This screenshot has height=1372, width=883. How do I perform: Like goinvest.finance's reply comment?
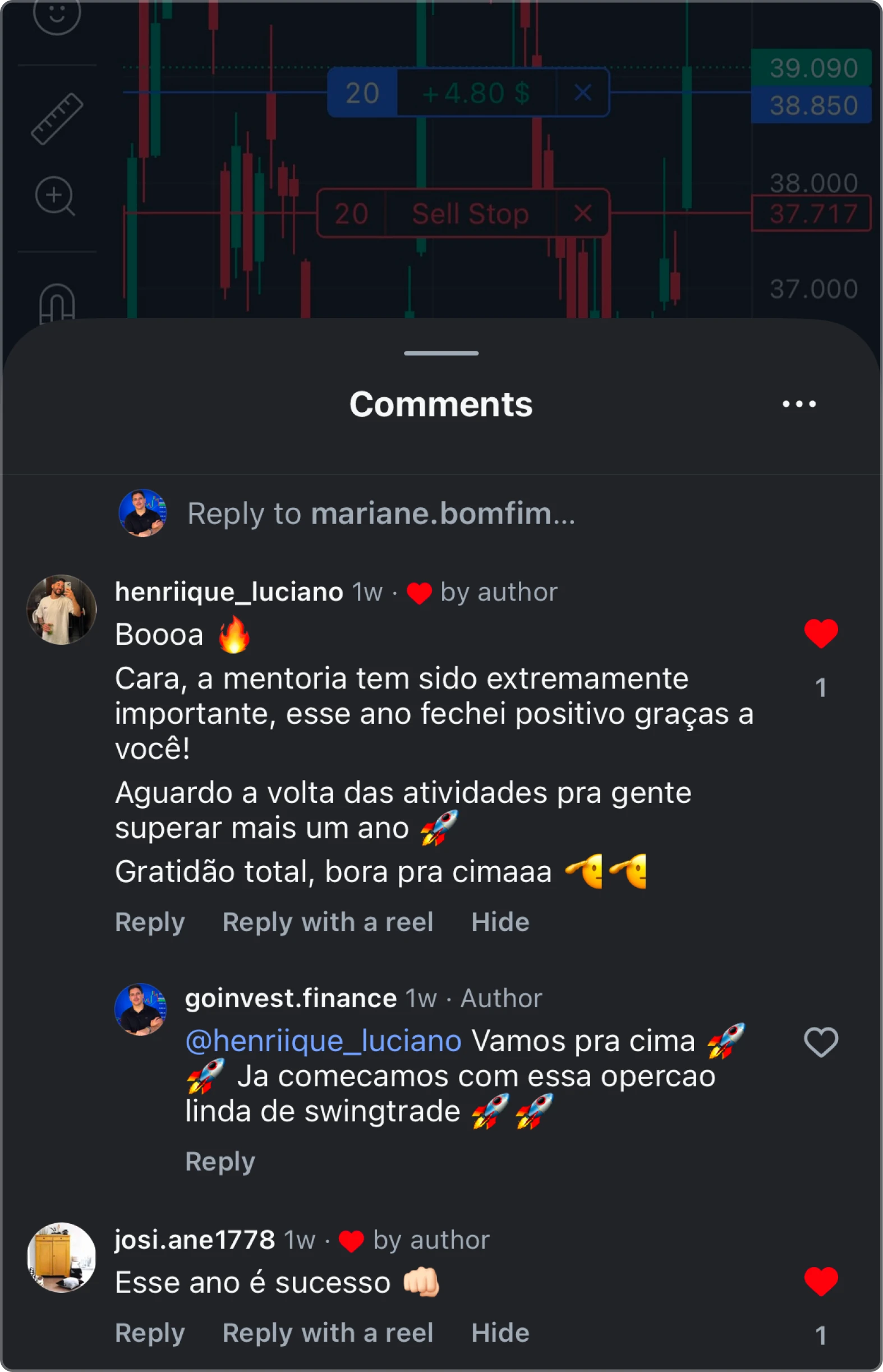[x=821, y=1041]
